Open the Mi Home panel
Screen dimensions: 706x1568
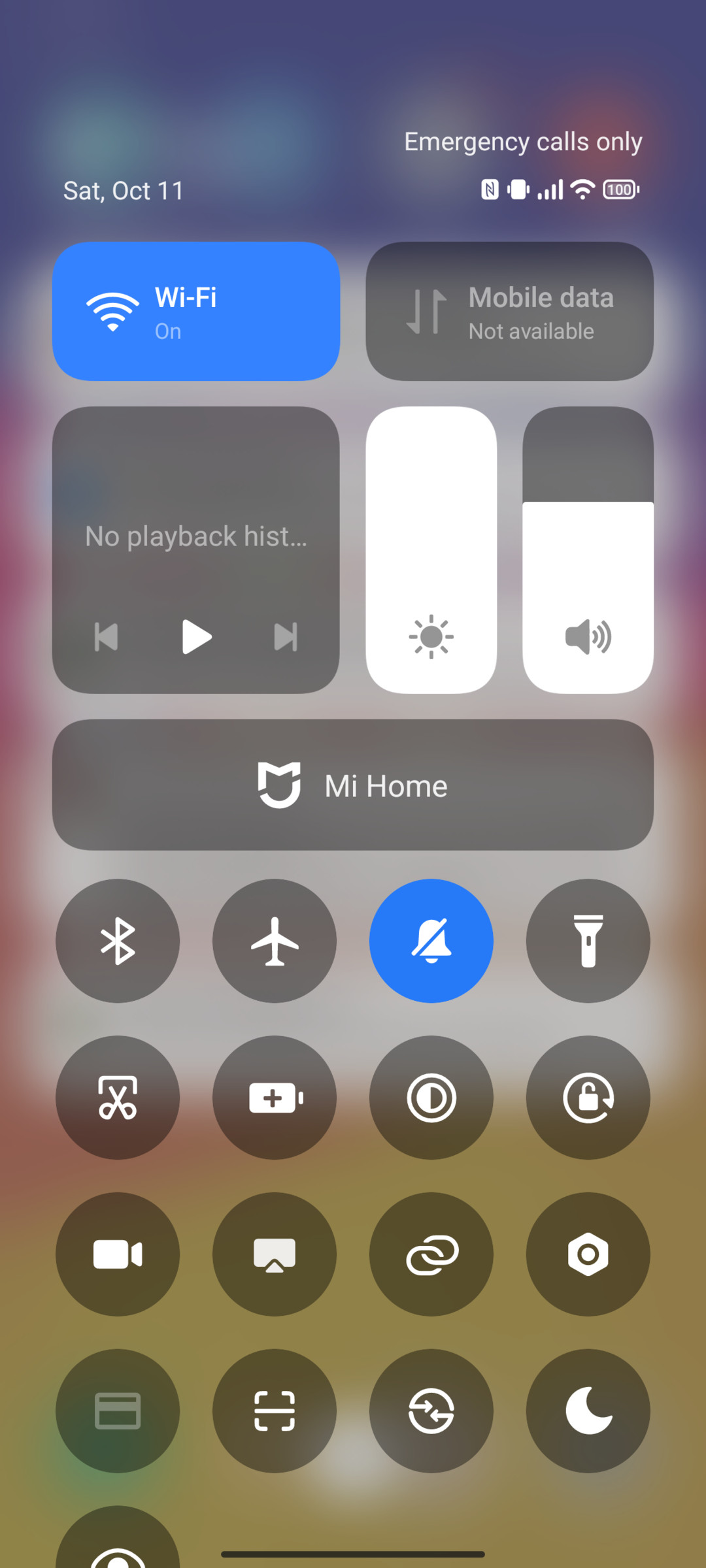coord(353,785)
